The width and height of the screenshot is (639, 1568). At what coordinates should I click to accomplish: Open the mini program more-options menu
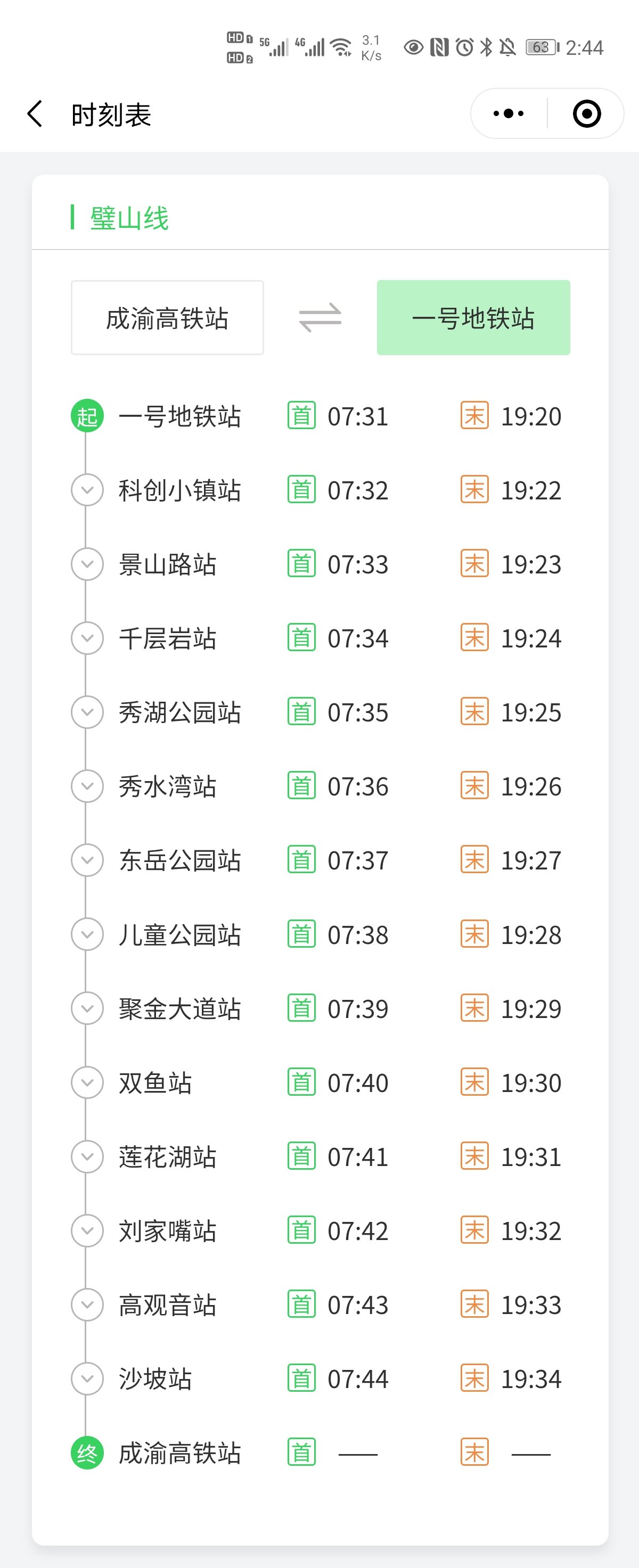tap(509, 114)
